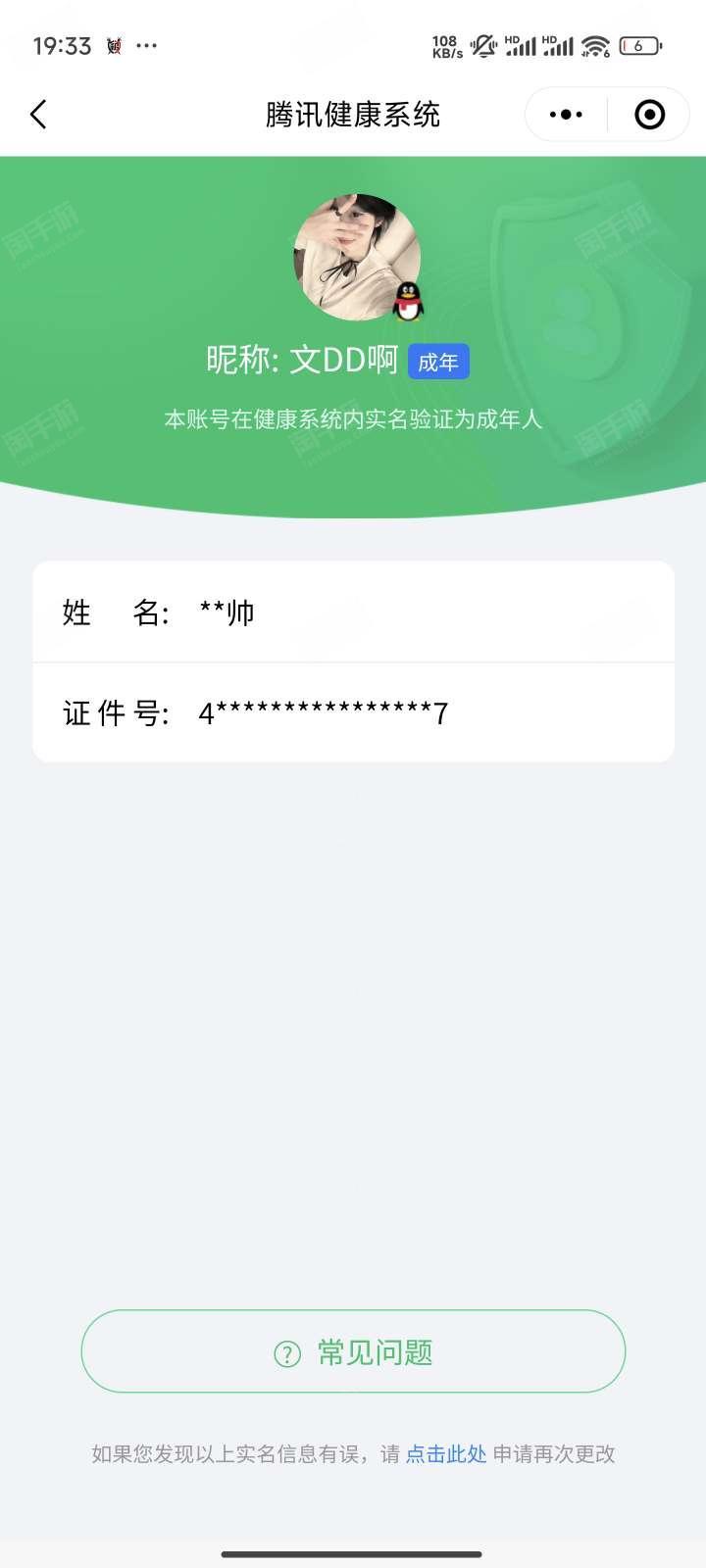Open the mini program more-options menu
The width and height of the screenshot is (706, 1568).
tap(566, 115)
